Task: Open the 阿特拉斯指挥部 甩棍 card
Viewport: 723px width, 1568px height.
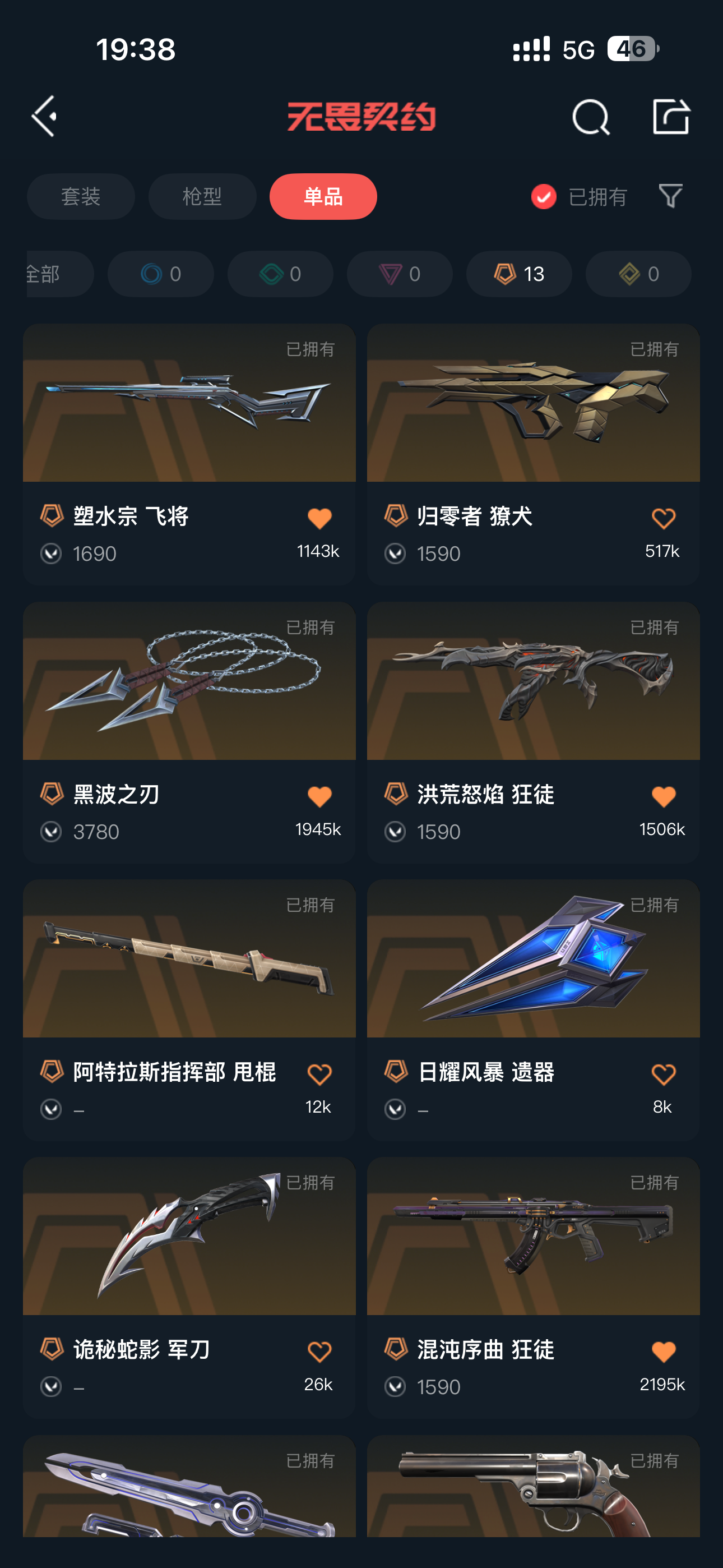Action: [189, 960]
